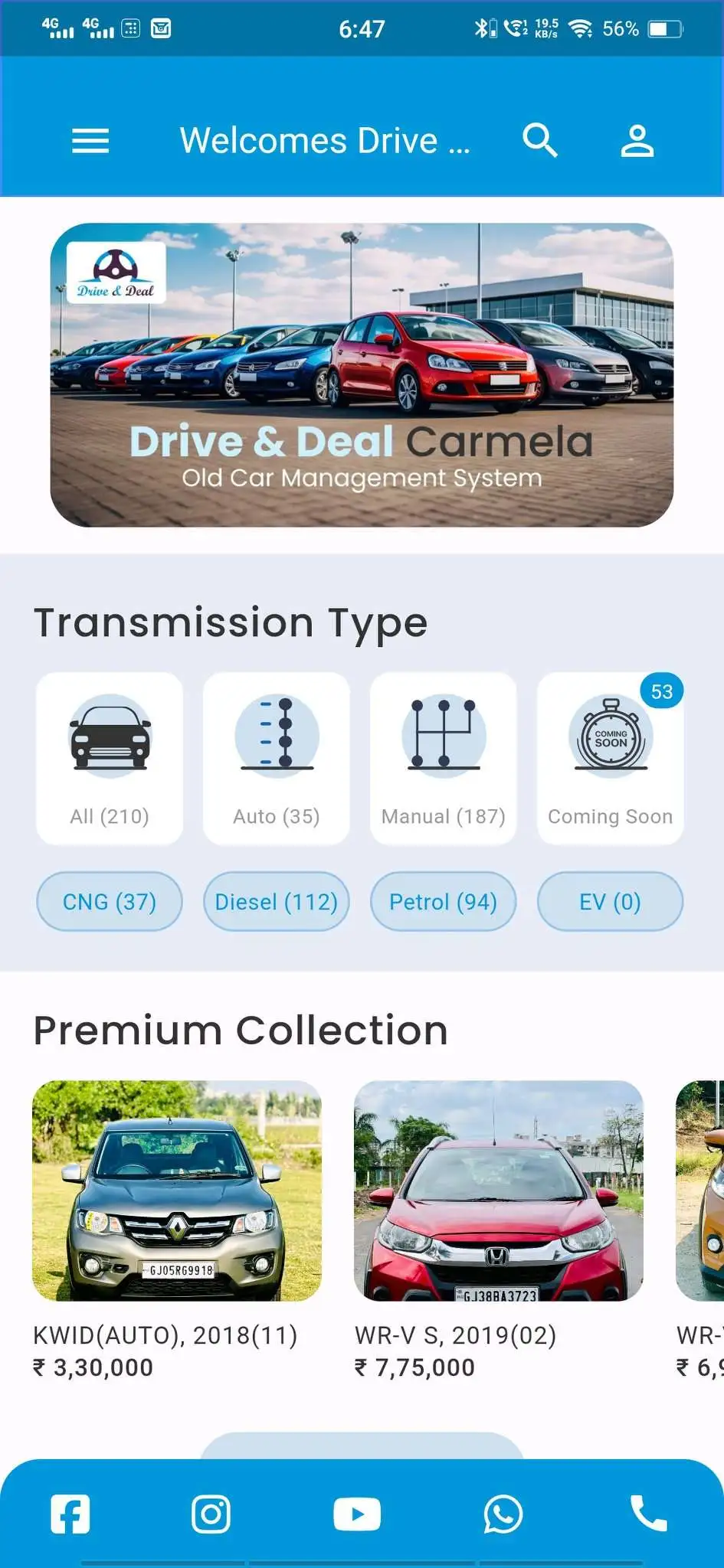Viewport: 724px width, 1568px height.
Task: Filter by the EV (0) chip
Action: (x=610, y=901)
